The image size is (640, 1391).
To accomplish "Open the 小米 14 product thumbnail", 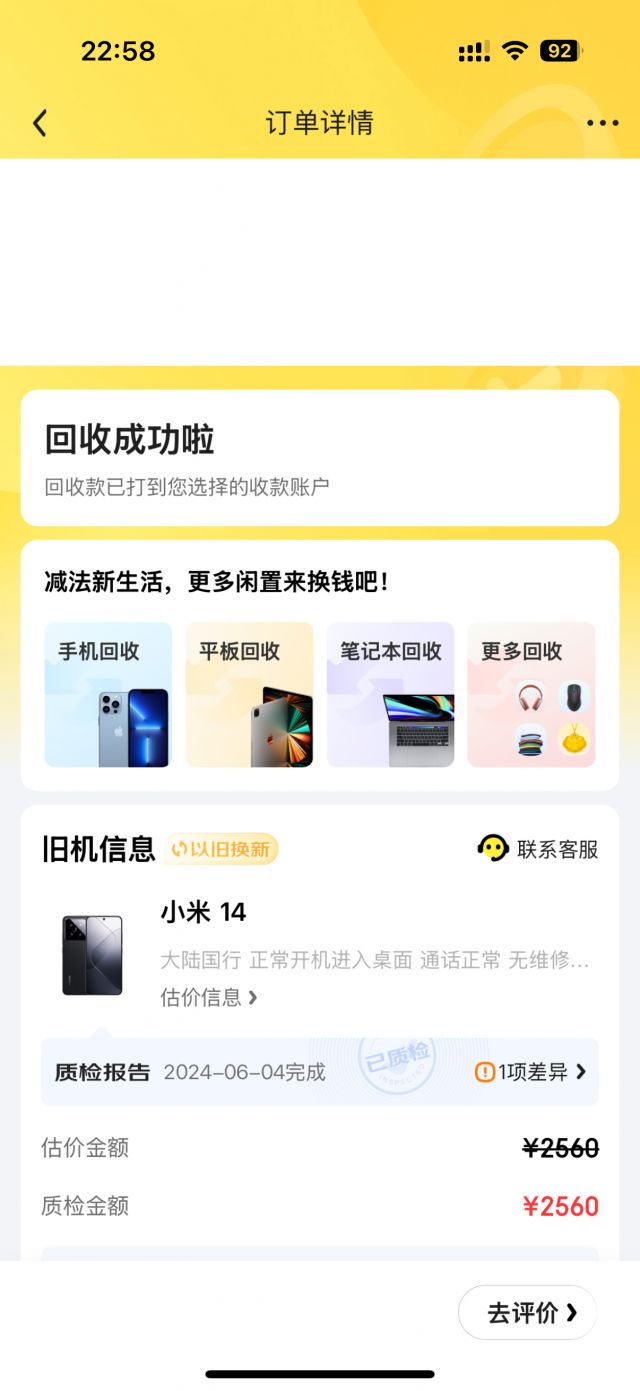I will (92, 954).
